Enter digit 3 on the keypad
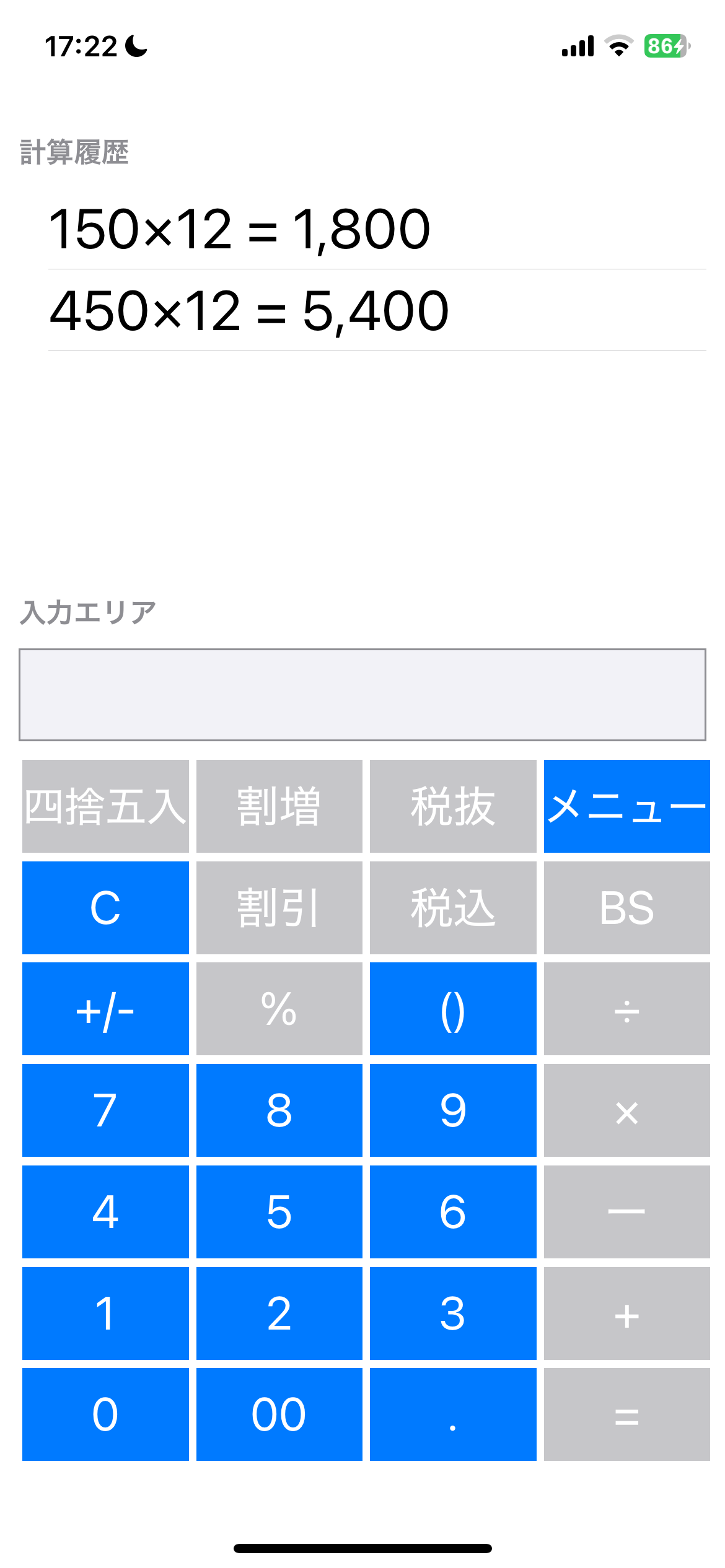The width and height of the screenshot is (725, 1568). tap(453, 1313)
